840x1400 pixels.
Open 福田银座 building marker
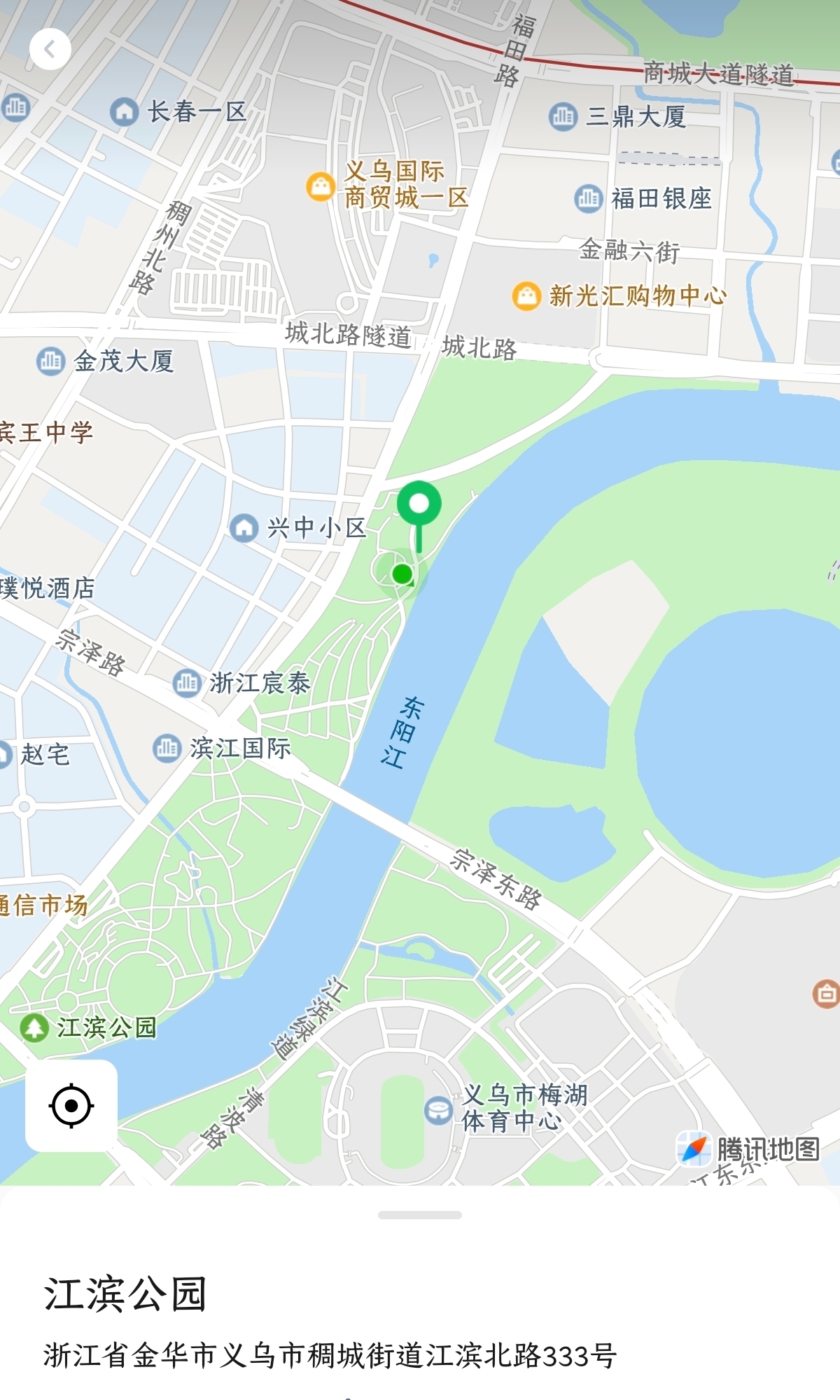pyautogui.click(x=588, y=199)
